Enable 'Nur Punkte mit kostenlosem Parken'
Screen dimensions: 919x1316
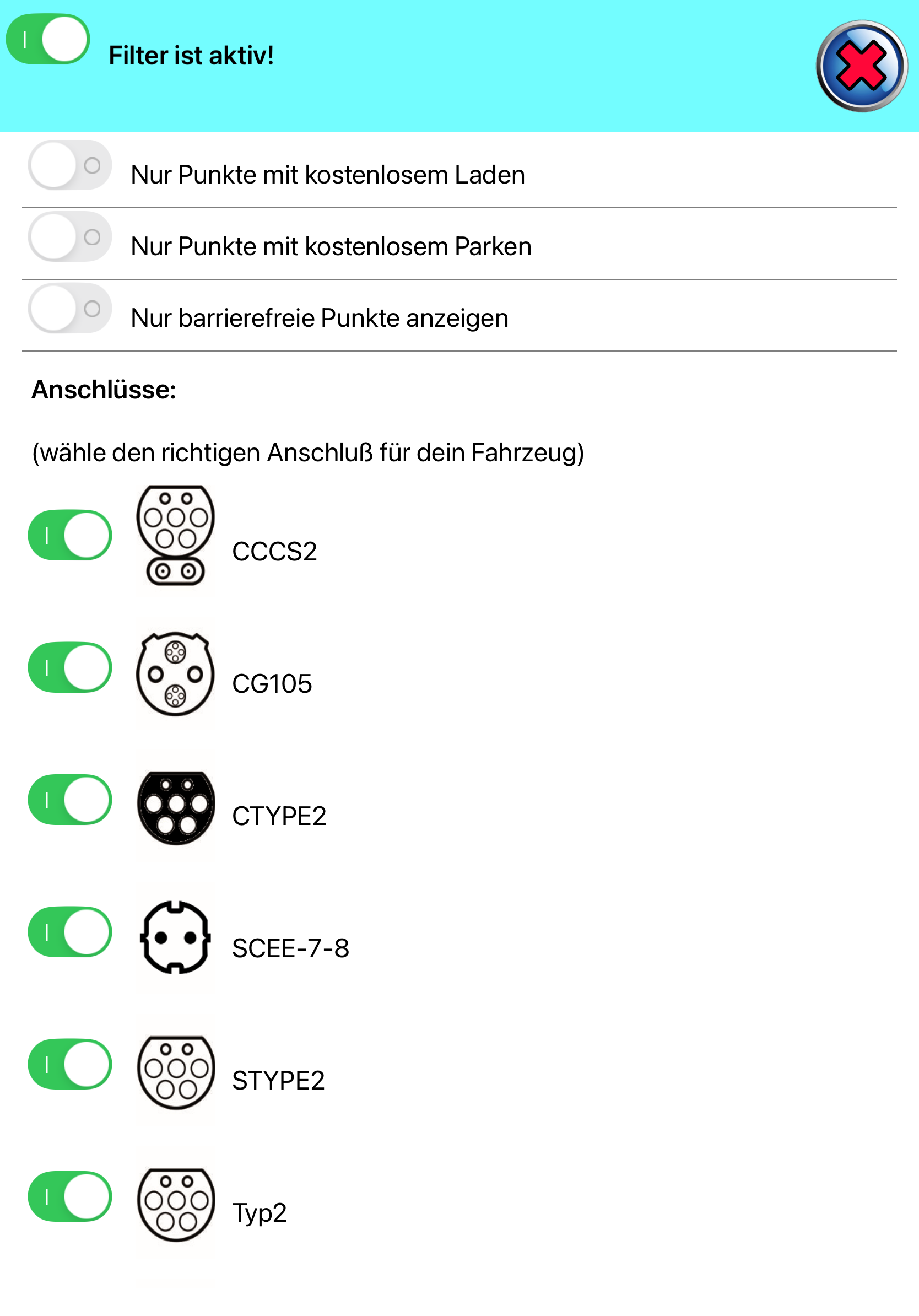70,238
